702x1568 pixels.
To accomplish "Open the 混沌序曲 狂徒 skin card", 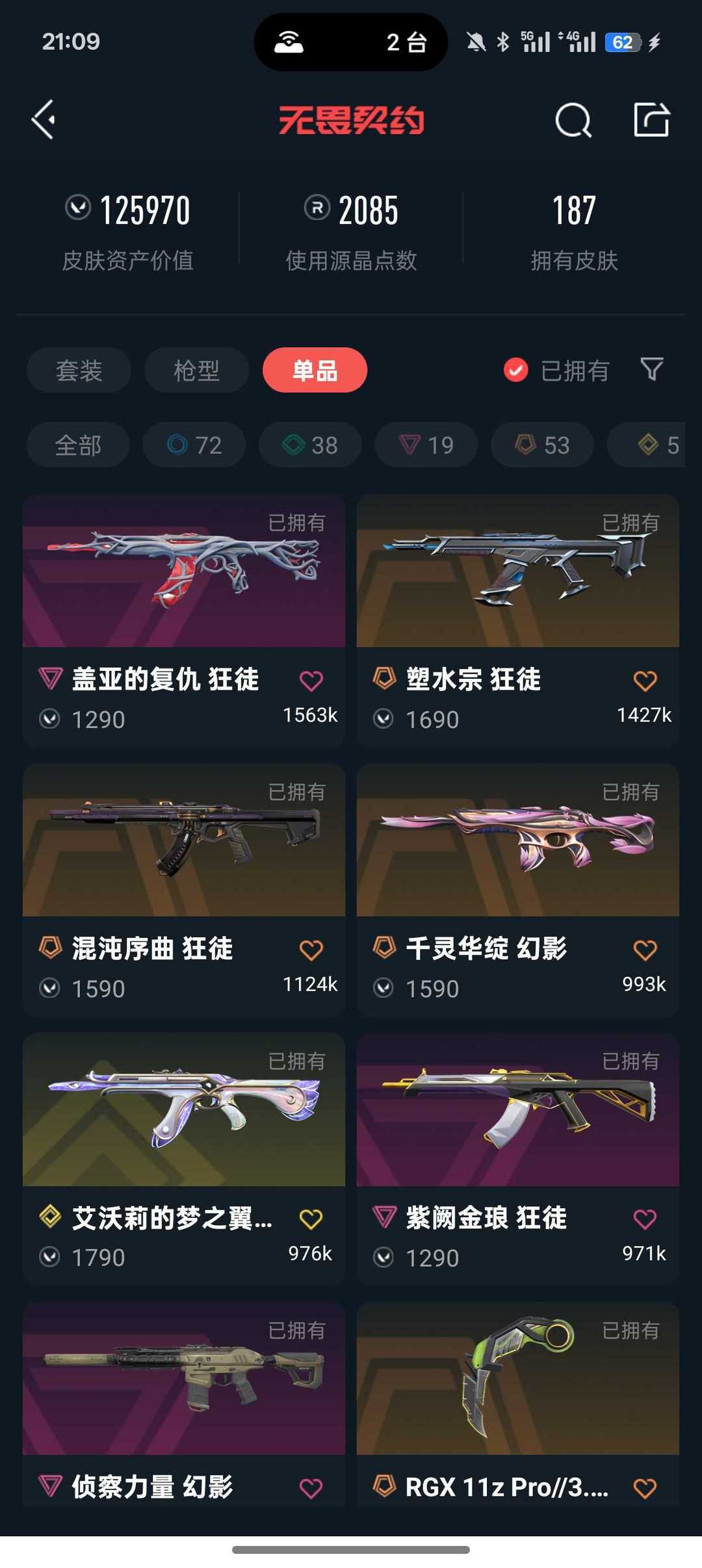I will [x=184, y=890].
